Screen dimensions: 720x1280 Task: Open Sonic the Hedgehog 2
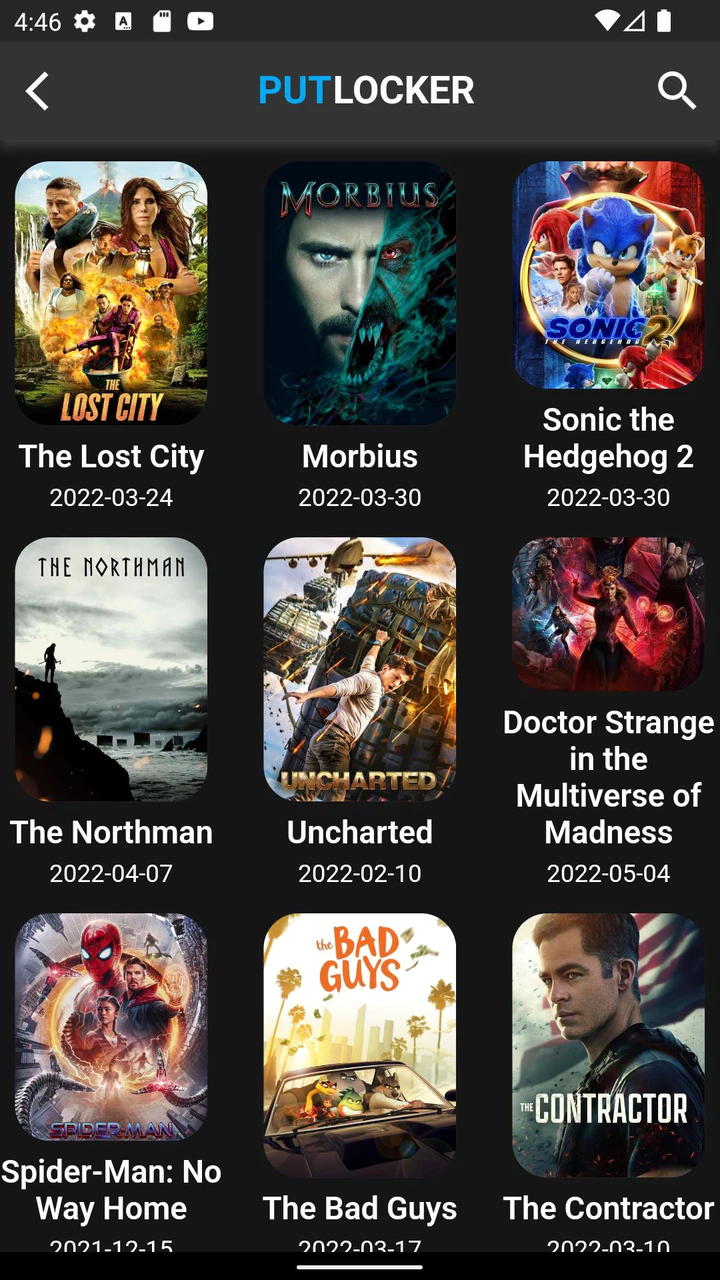pyautogui.click(x=608, y=275)
